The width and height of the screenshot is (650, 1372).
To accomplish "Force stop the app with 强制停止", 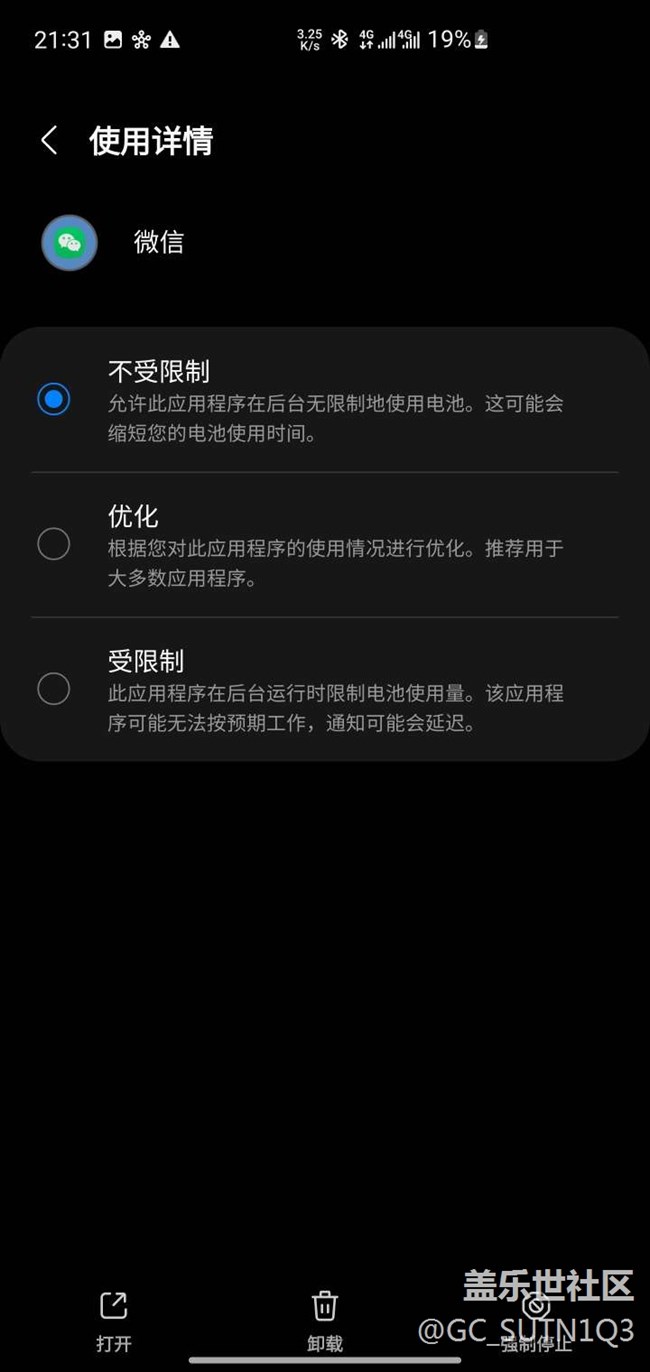I will pyautogui.click(x=536, y=1321).
